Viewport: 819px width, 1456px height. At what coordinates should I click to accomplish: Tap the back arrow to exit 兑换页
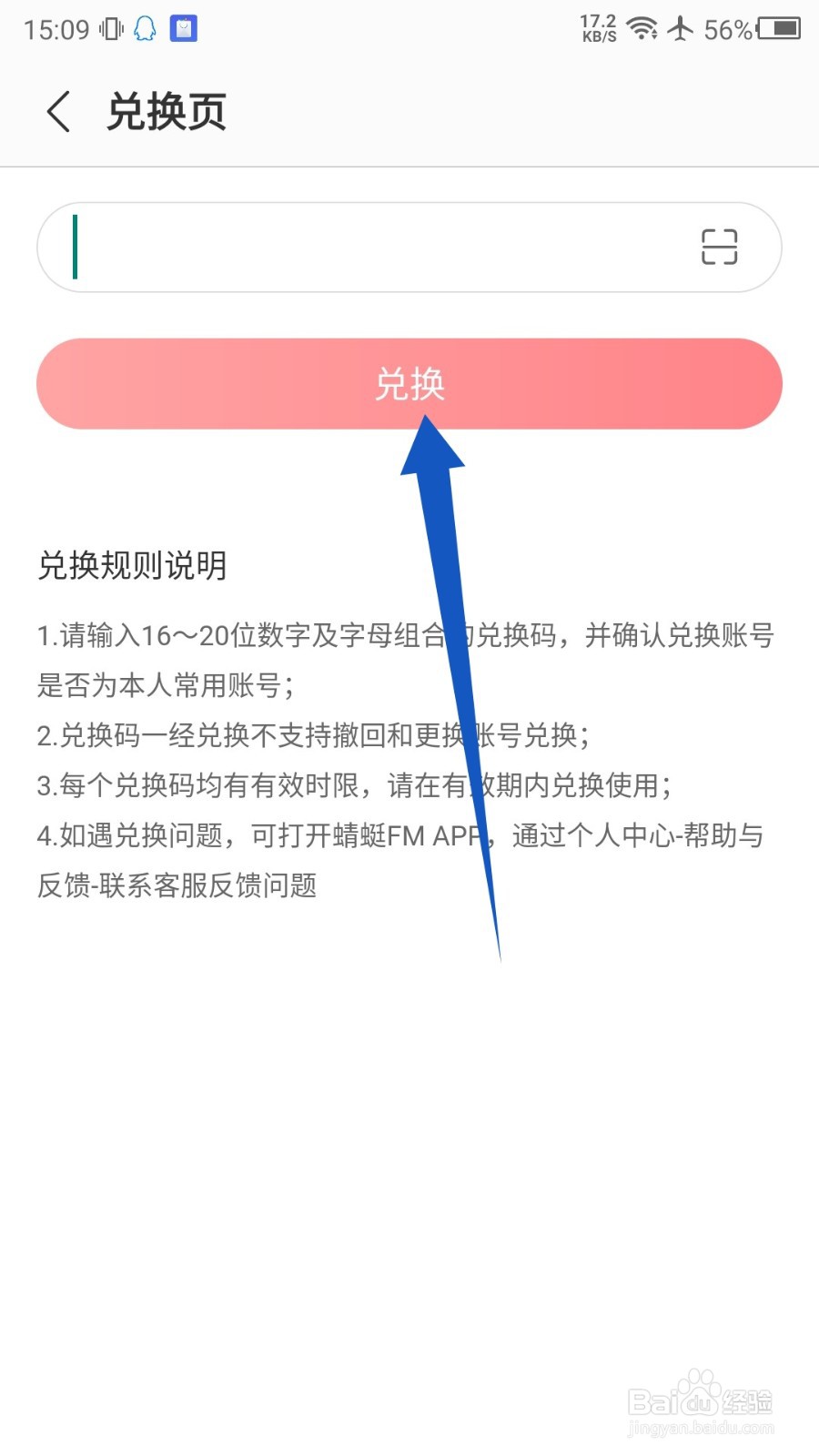(57, 111)
